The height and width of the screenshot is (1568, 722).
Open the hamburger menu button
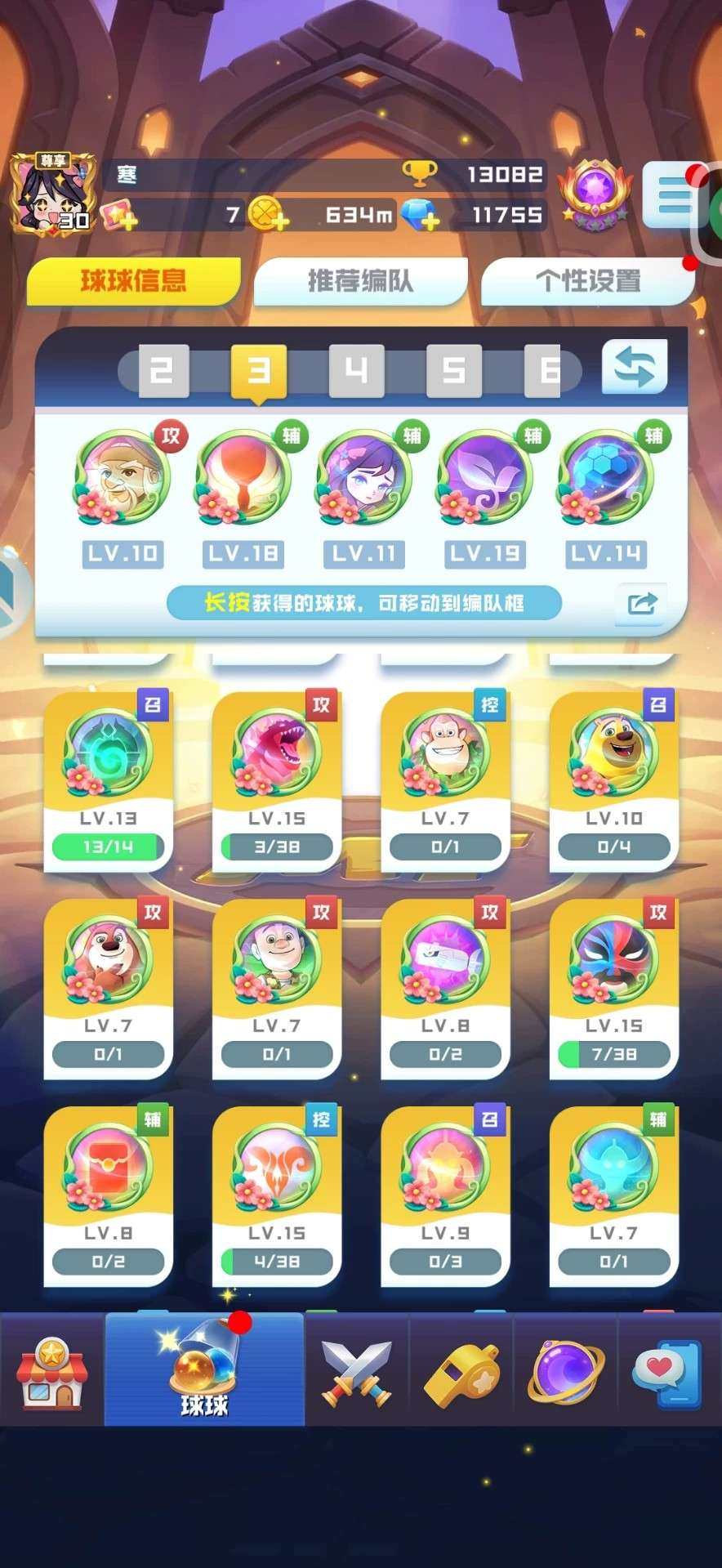click(x=673, y=195)
